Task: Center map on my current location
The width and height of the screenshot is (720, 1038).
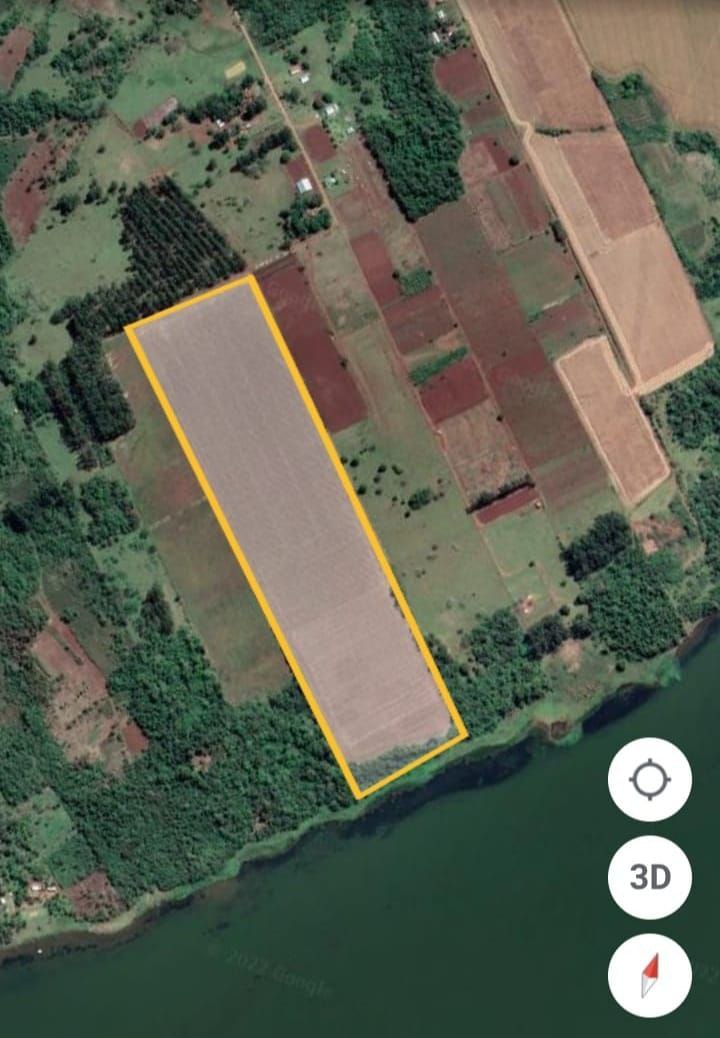Action: (649, 779)
